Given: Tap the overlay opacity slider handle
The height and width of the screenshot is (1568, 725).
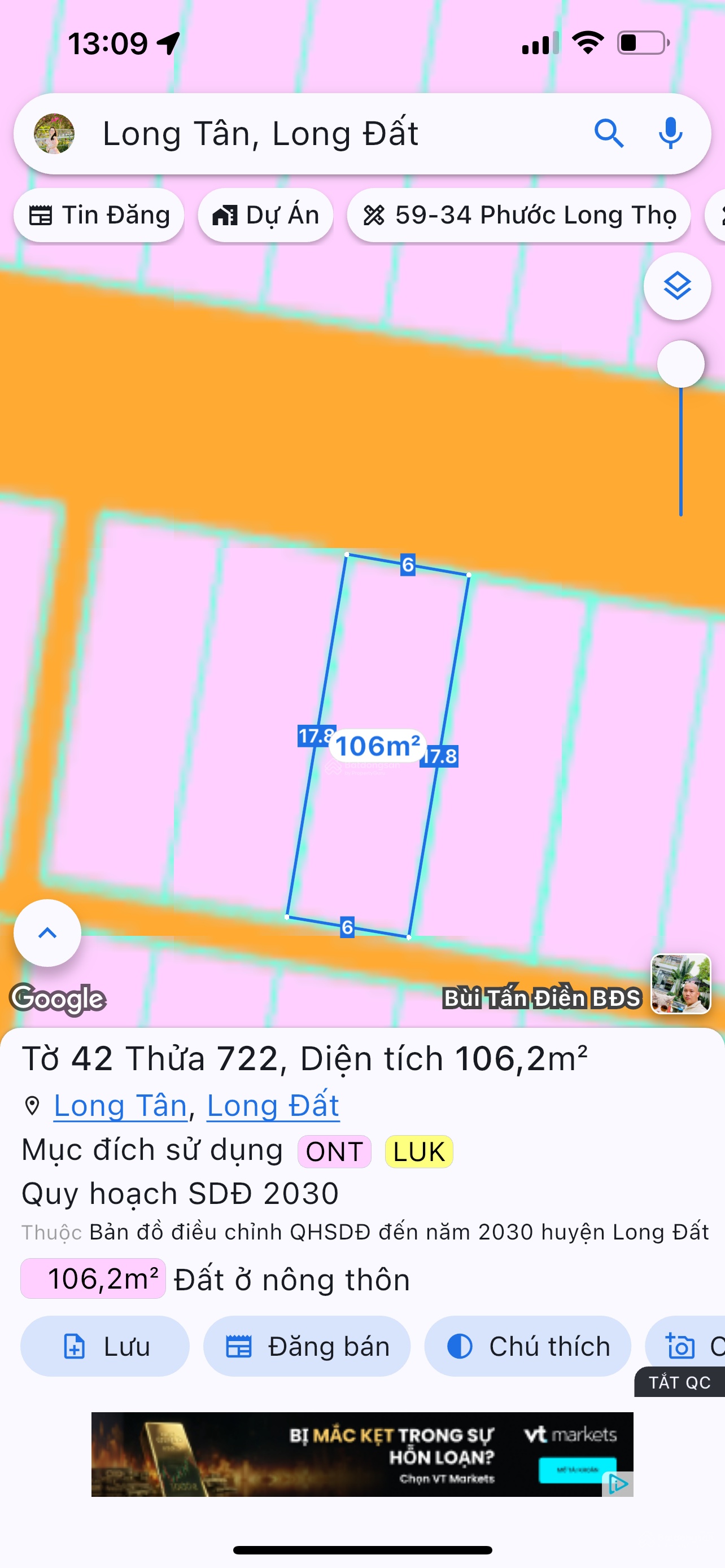Looking at the screenshot, I should coord(680,364).
